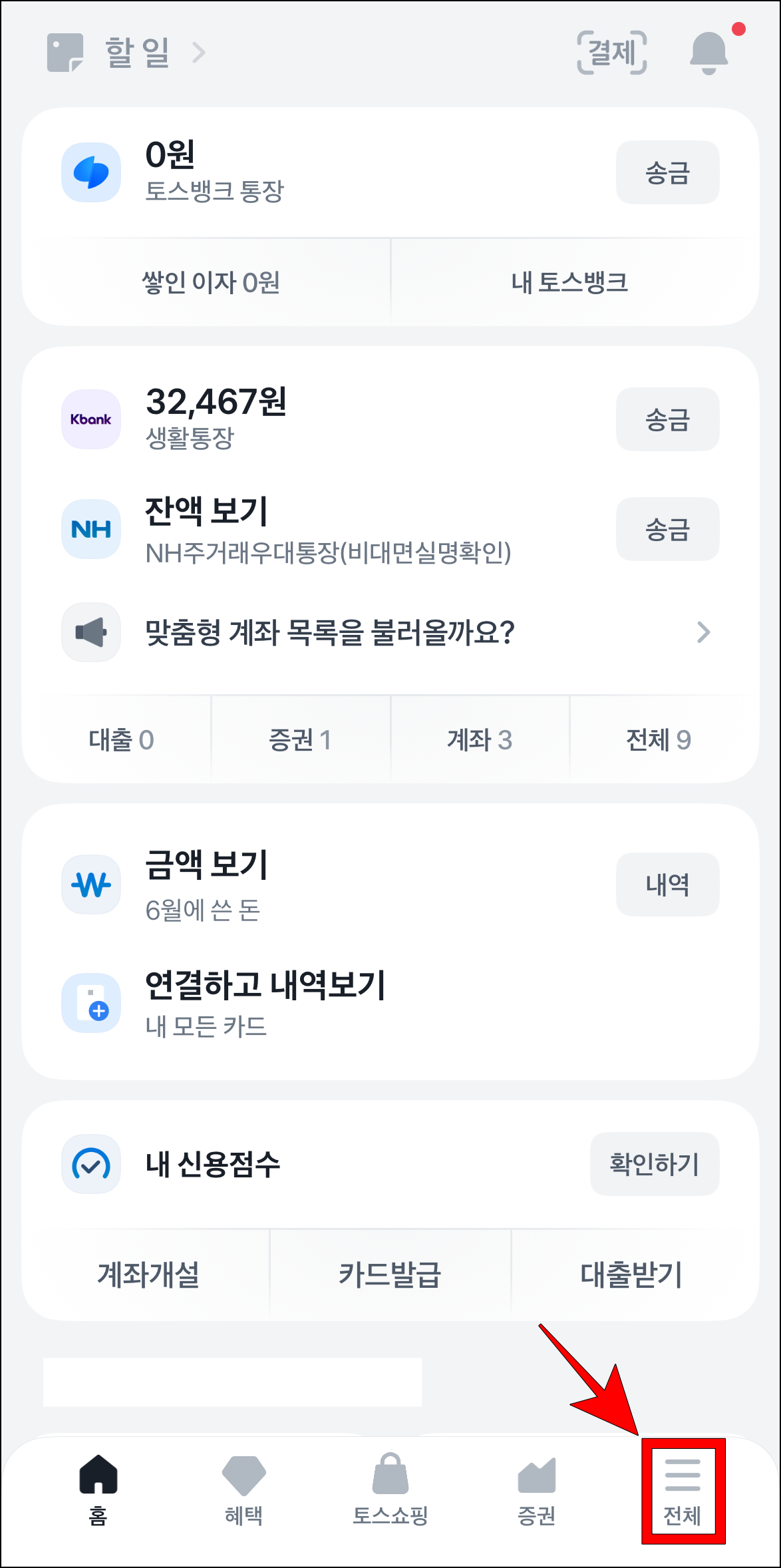Tap 내 토스뱅크 section

(x=569, y=282)
